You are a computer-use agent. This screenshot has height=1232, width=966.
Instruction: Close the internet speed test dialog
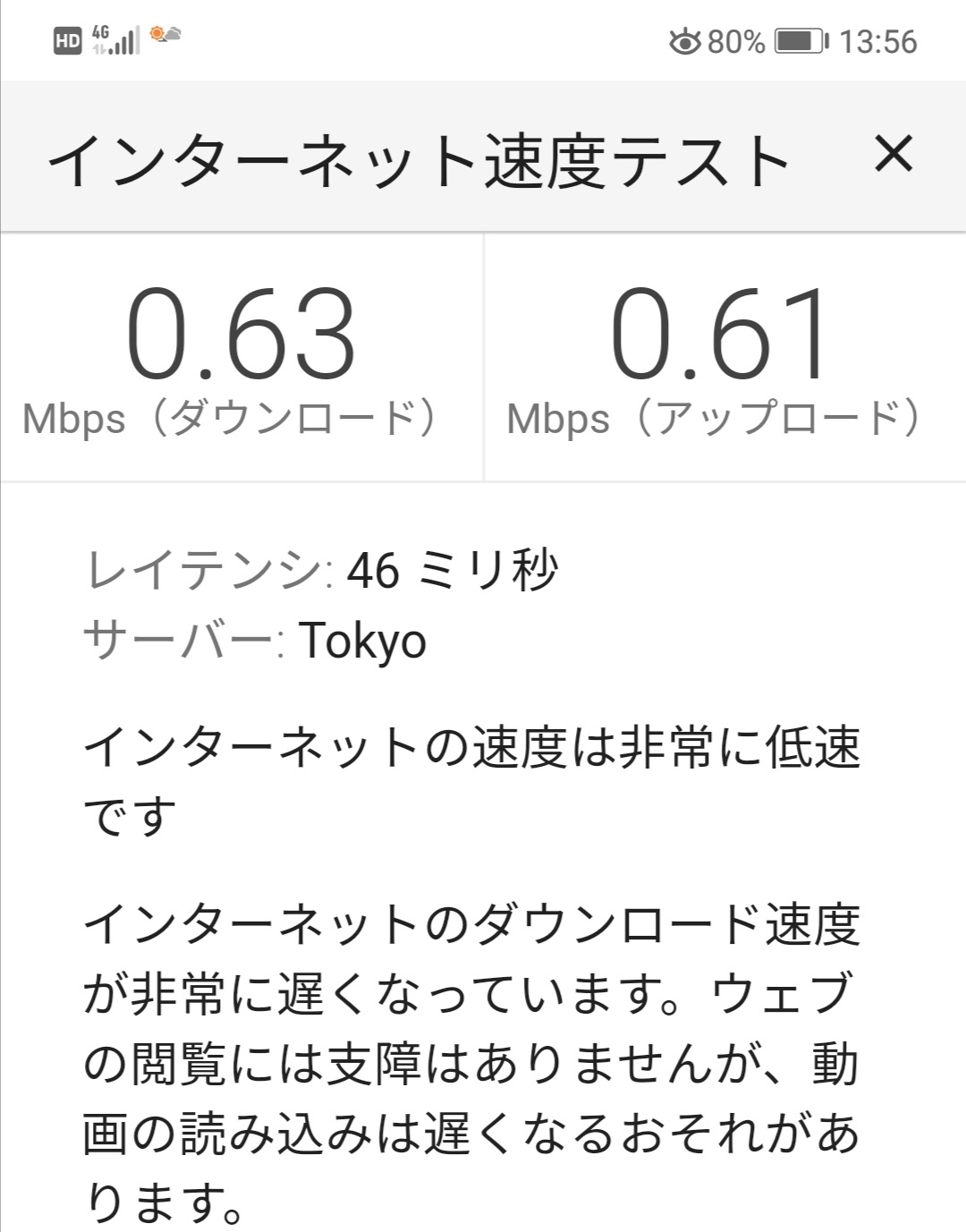(x=893, y=155)
